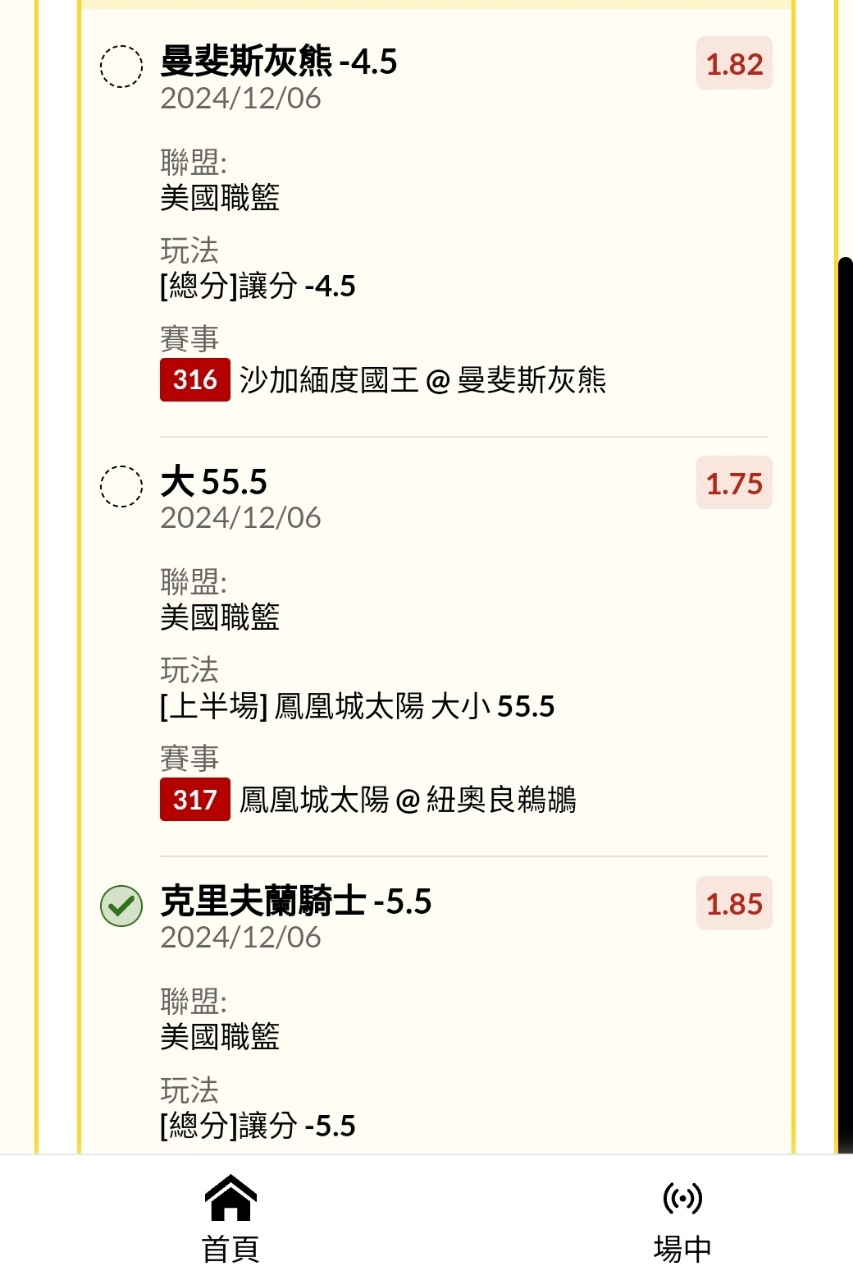The width and height of the screenshot is (853, 1280).
Task: Uncheck the 克里夫蘭騎士 -5.5 bet
Action: pyautogui.click(x=121, y=906)
